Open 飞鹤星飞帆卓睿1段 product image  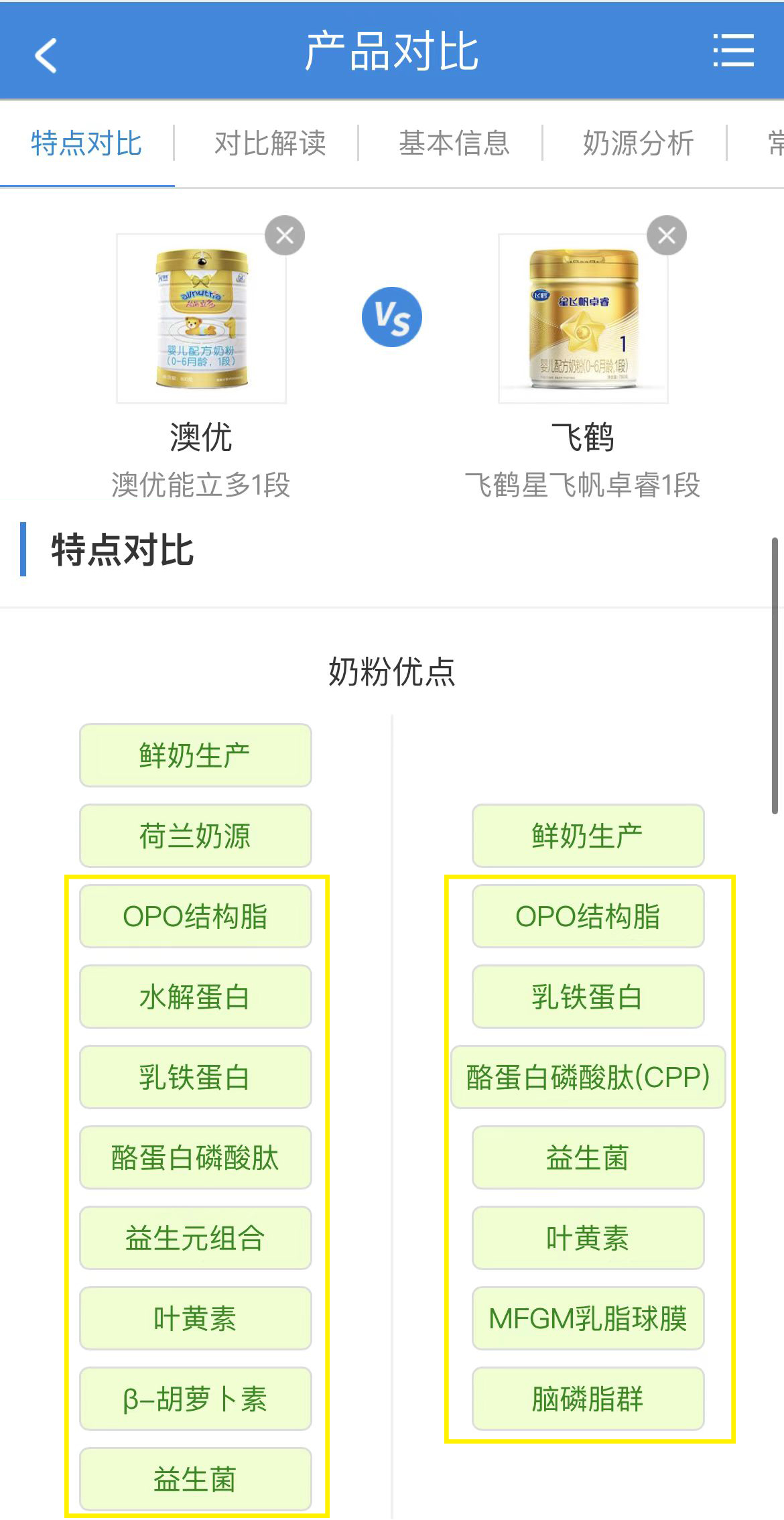(583, 318)
